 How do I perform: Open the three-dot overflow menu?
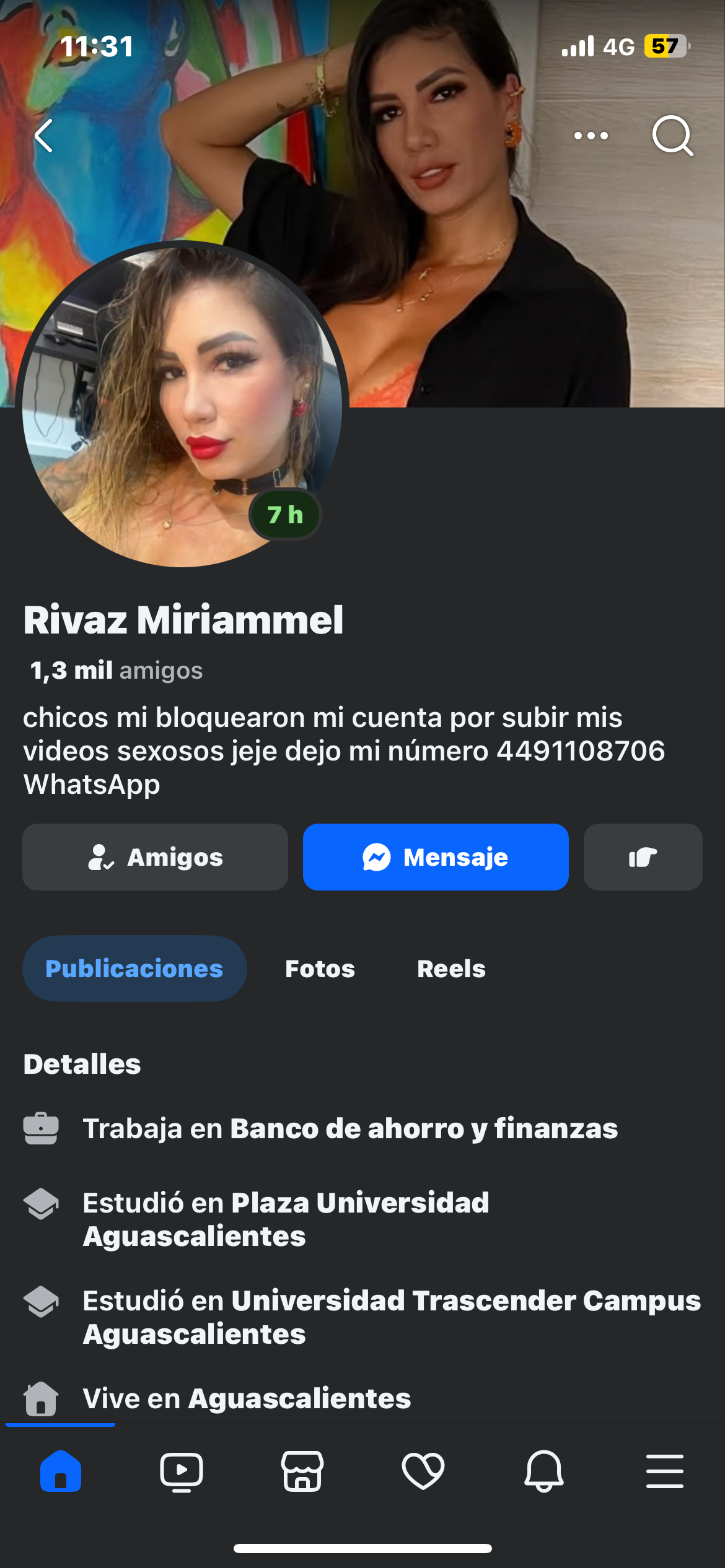(x=591, y=136)
